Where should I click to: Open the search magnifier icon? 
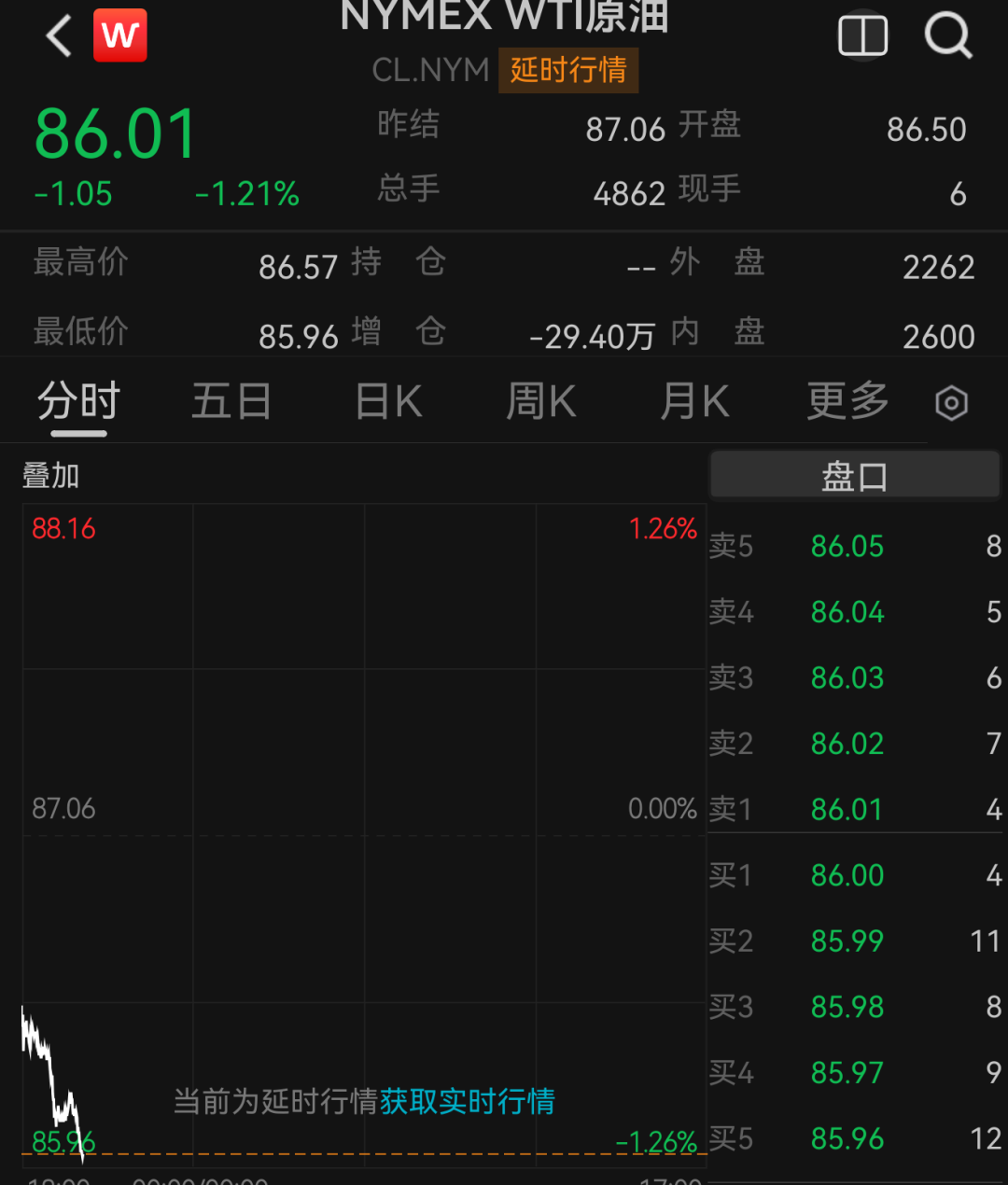(948, 36)
